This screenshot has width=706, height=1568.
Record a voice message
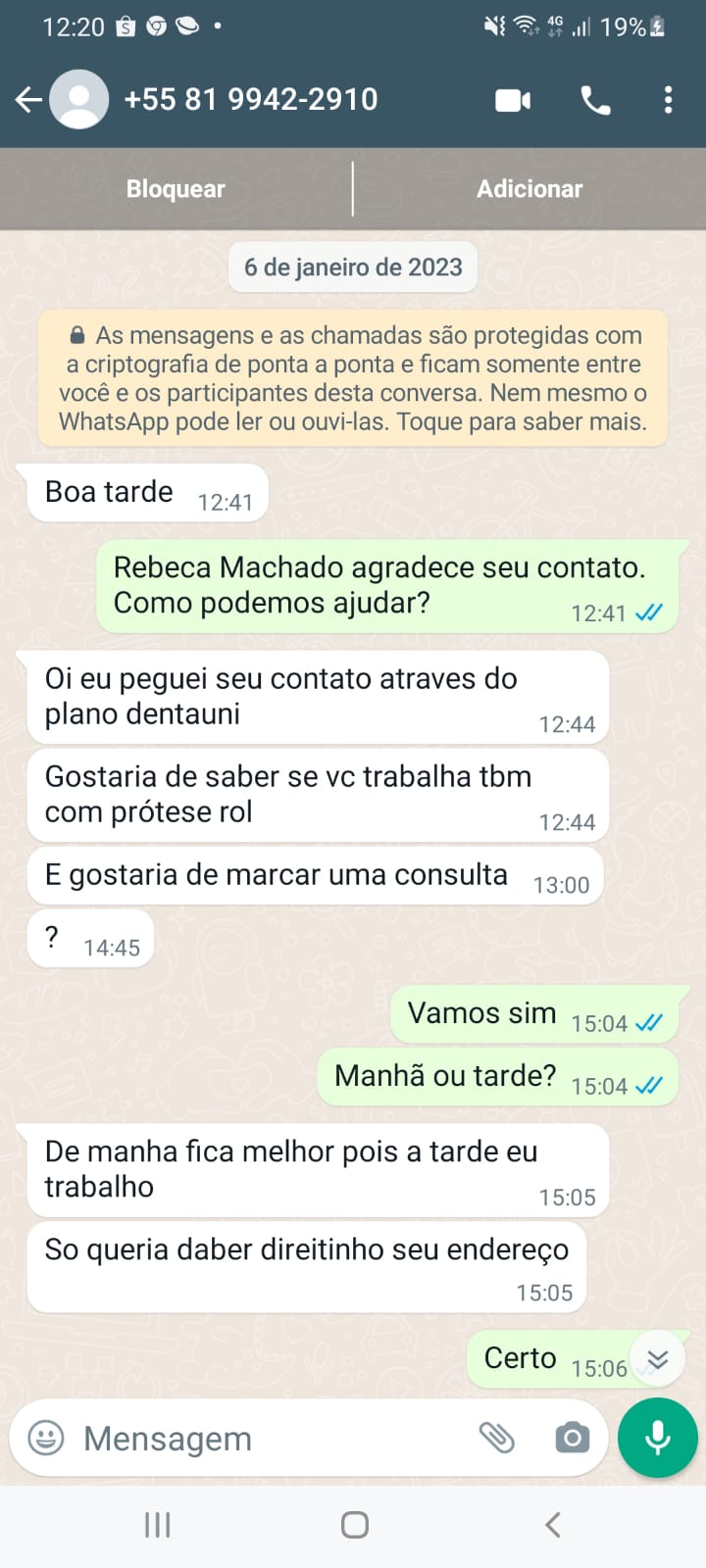tap(657, 1438)
